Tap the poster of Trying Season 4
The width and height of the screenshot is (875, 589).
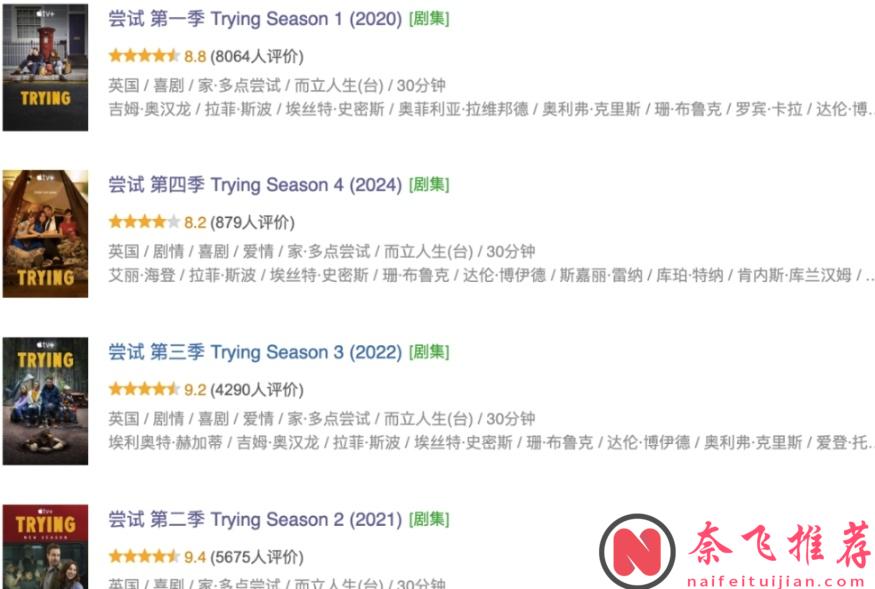(45, 233)
